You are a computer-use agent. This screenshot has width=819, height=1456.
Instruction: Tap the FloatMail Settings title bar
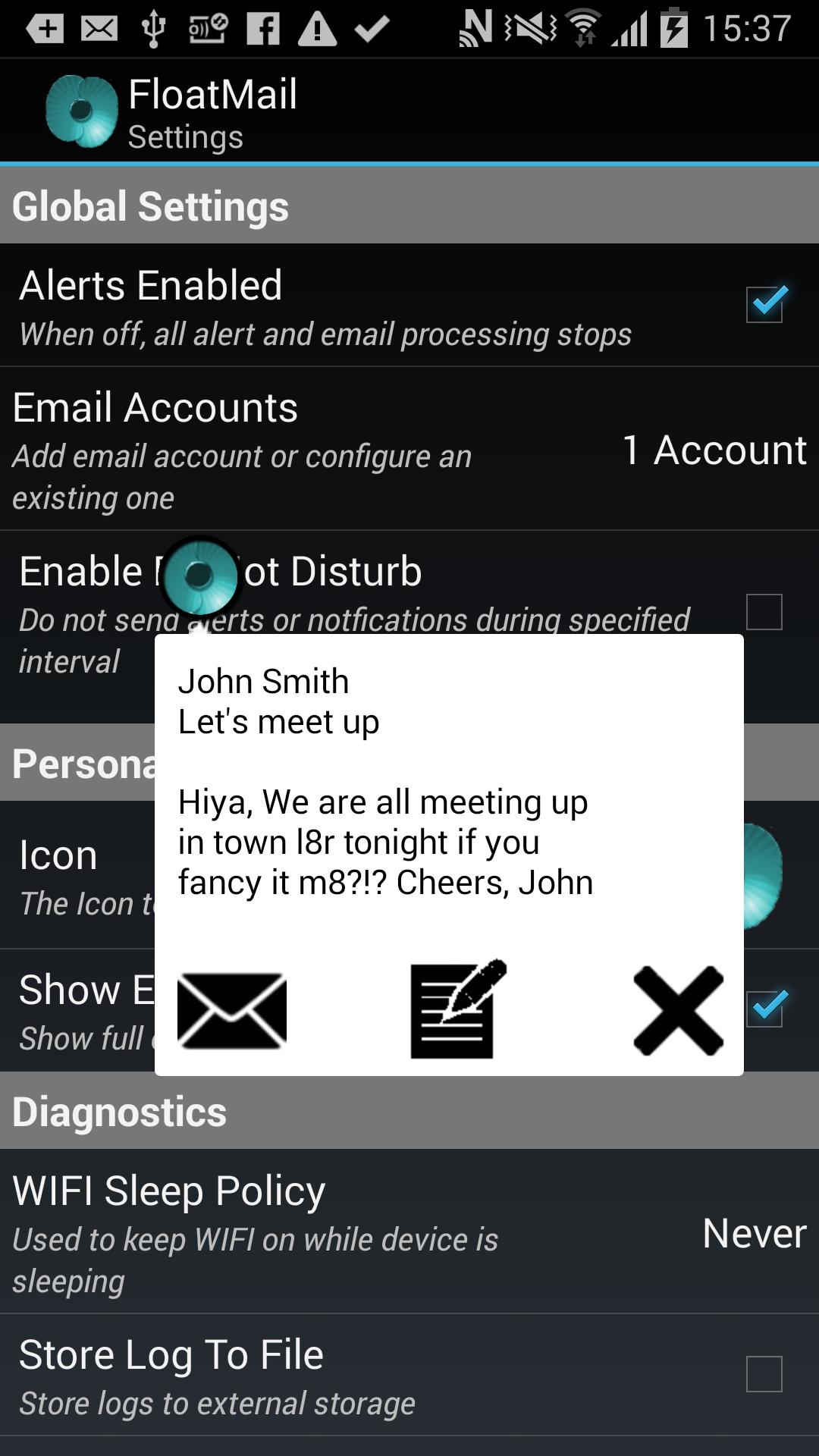coord(212,111)
